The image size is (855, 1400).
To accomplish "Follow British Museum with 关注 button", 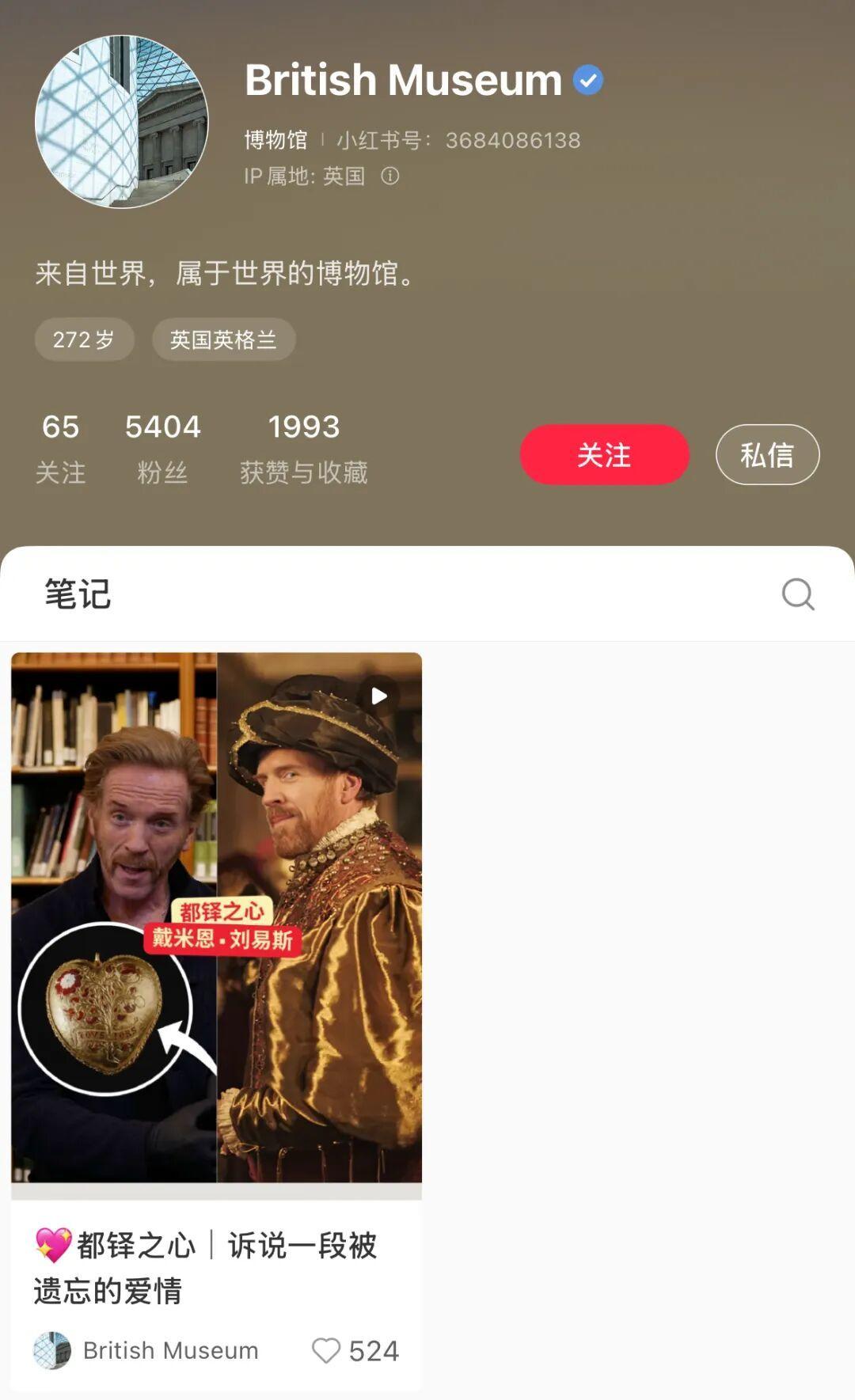I will coord(604,454).
